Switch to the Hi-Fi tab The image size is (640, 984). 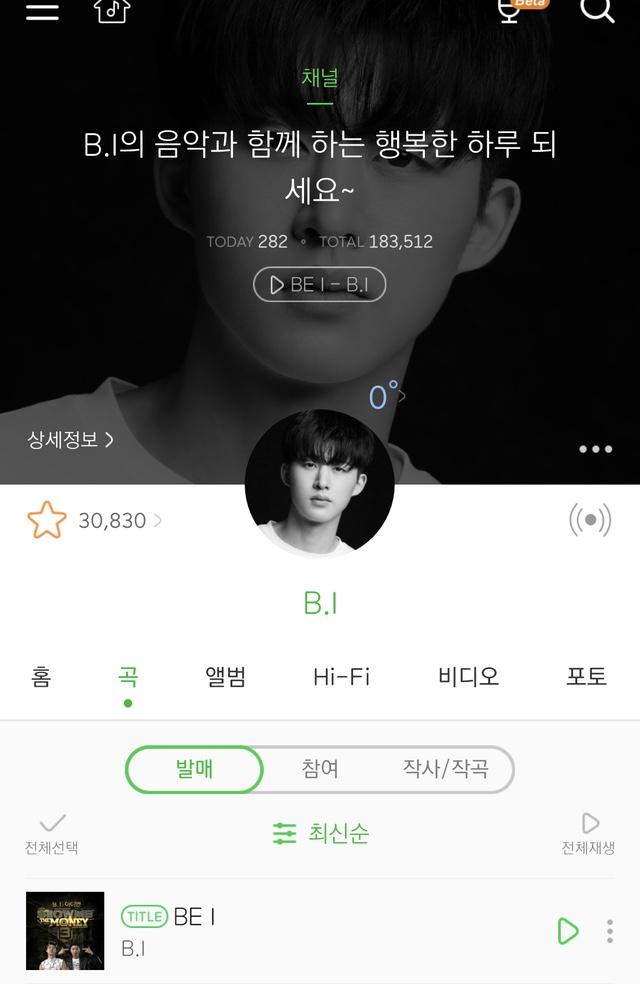click(341, 677)
